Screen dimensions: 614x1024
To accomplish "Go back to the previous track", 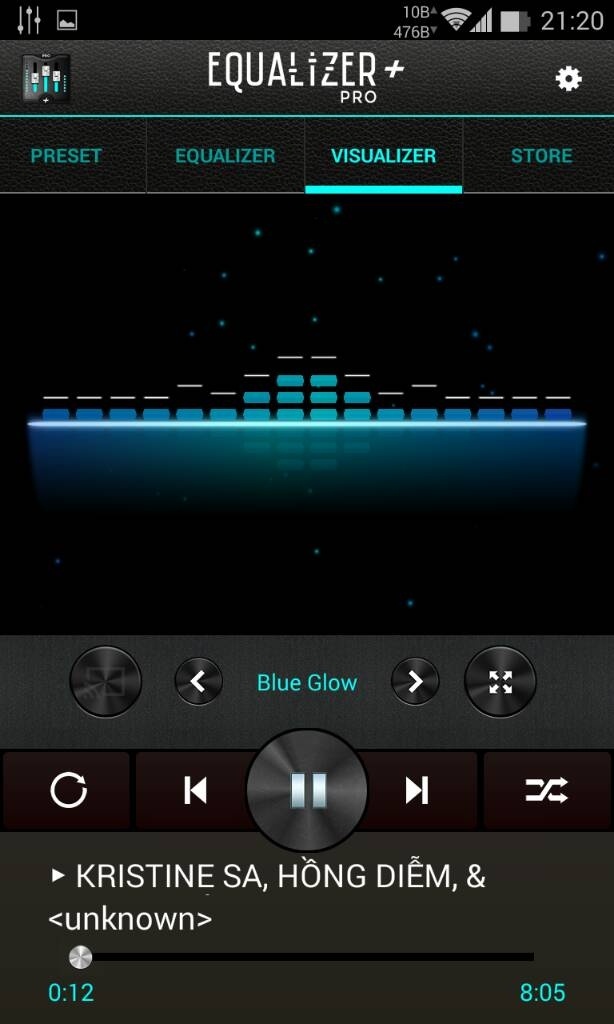I will pyautogui.click(x=195, y=790).
